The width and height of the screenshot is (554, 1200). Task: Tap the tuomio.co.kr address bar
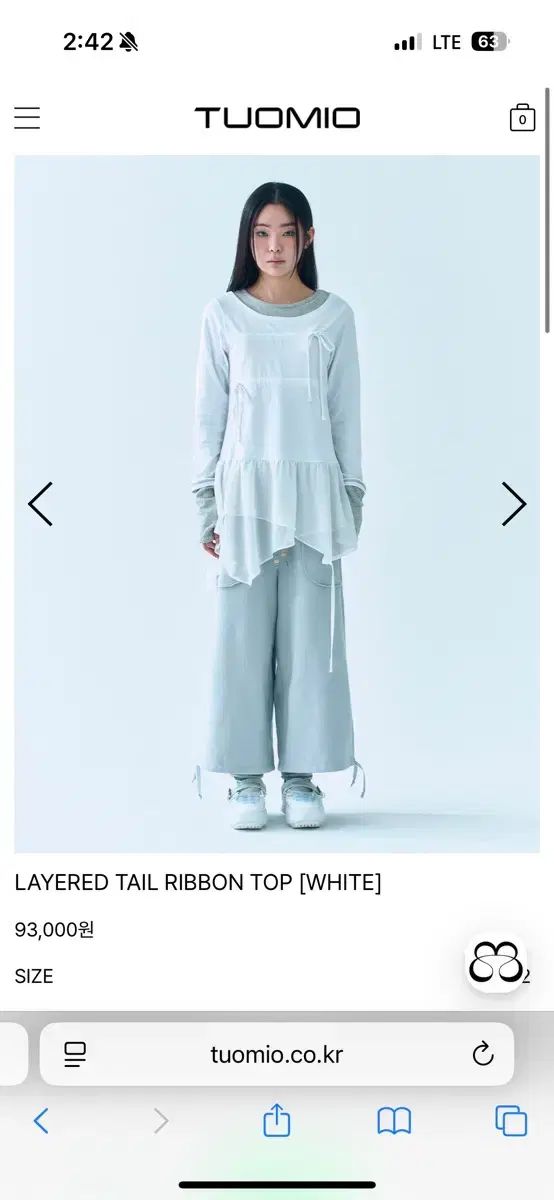click(x=277, y=1054)
